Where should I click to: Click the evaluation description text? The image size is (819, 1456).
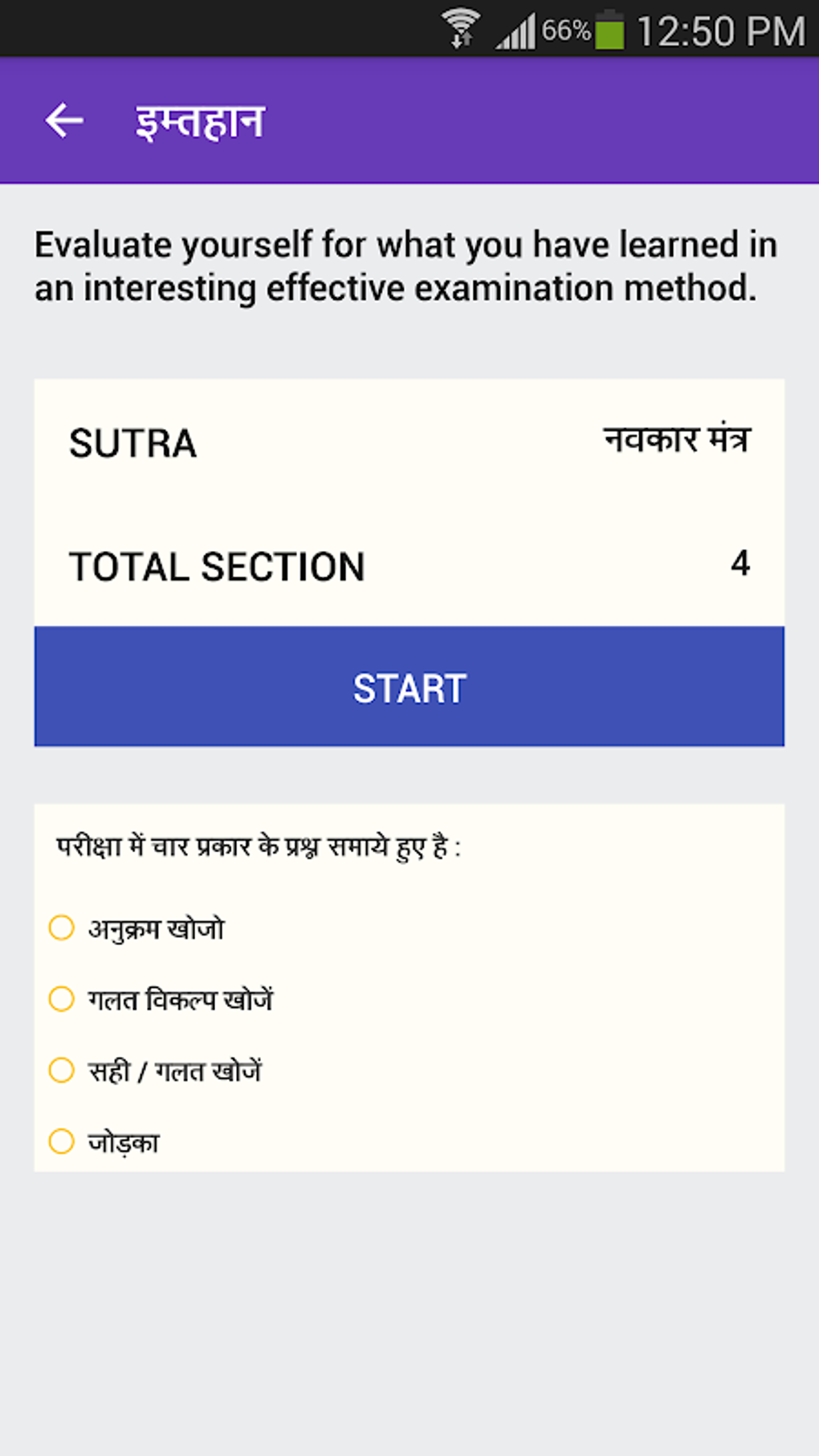pyautogui.click(x=405, y=265)
